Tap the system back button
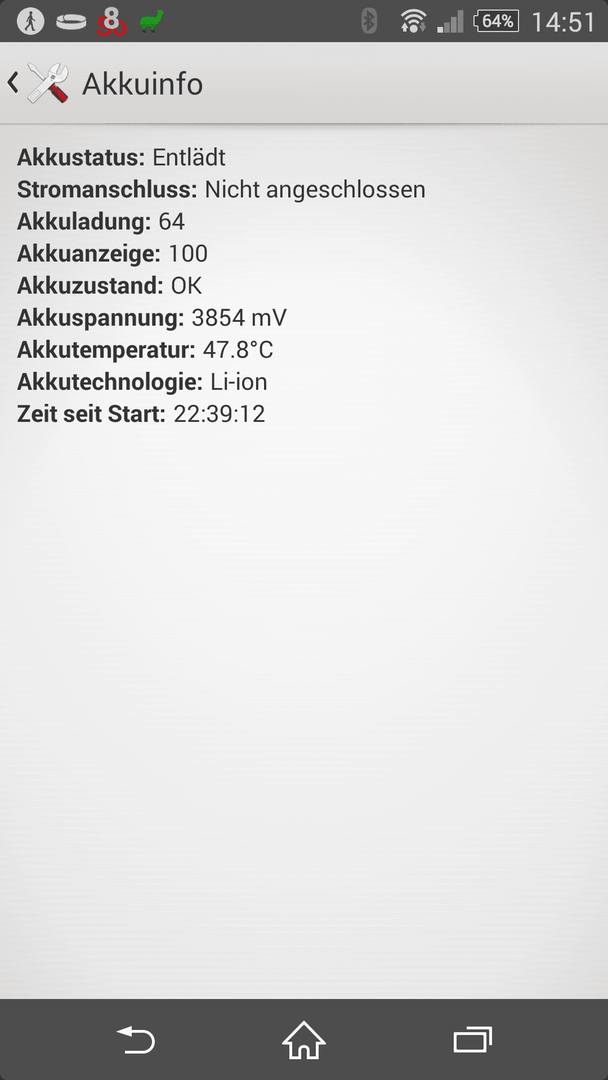The width and height of the screenshot is (608, 1080). click(x=136, y=1039)
